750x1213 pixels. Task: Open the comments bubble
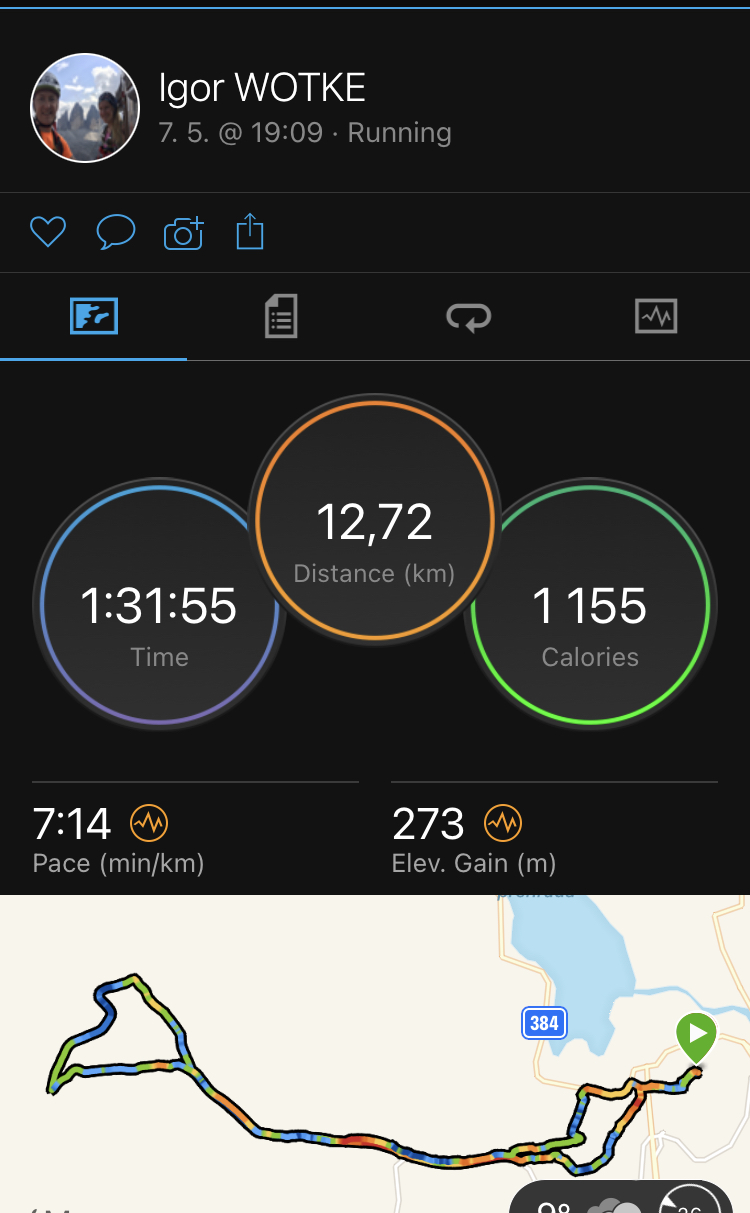click(116, 233)
